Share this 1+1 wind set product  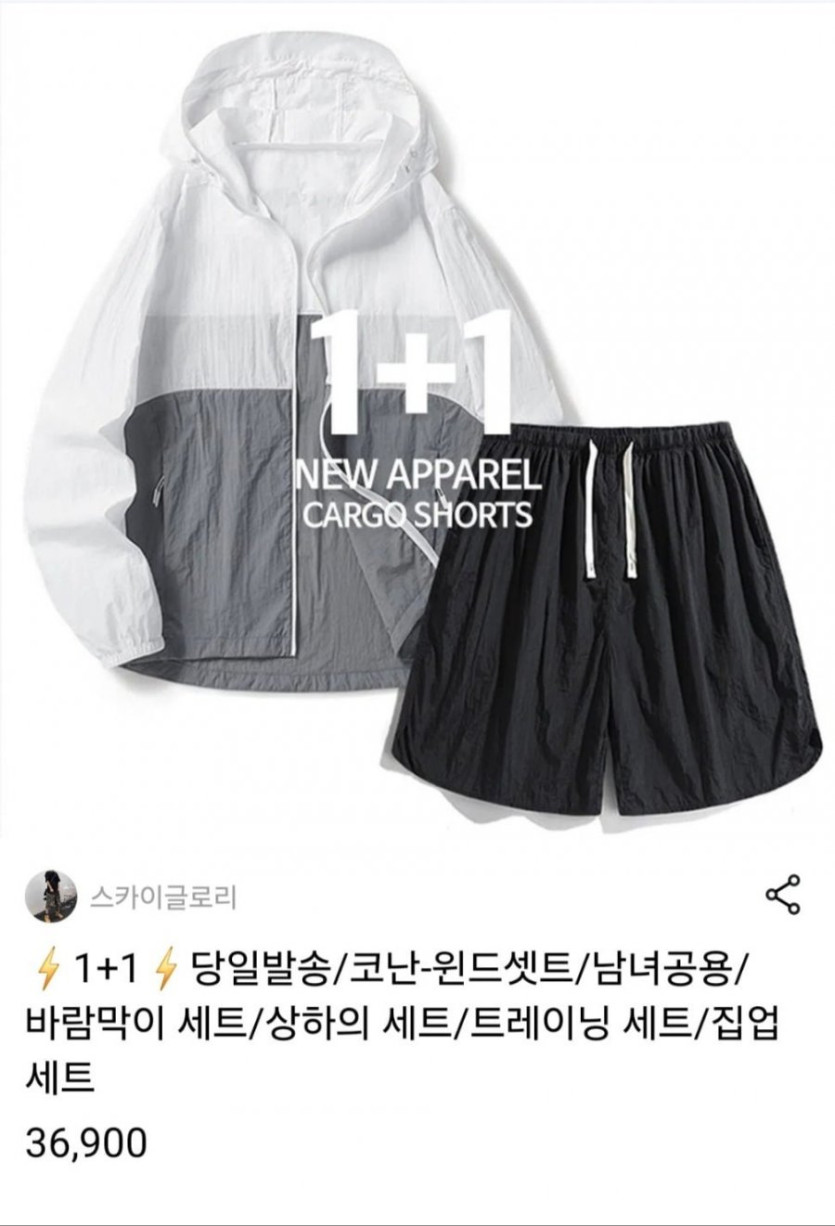[782, 894]
